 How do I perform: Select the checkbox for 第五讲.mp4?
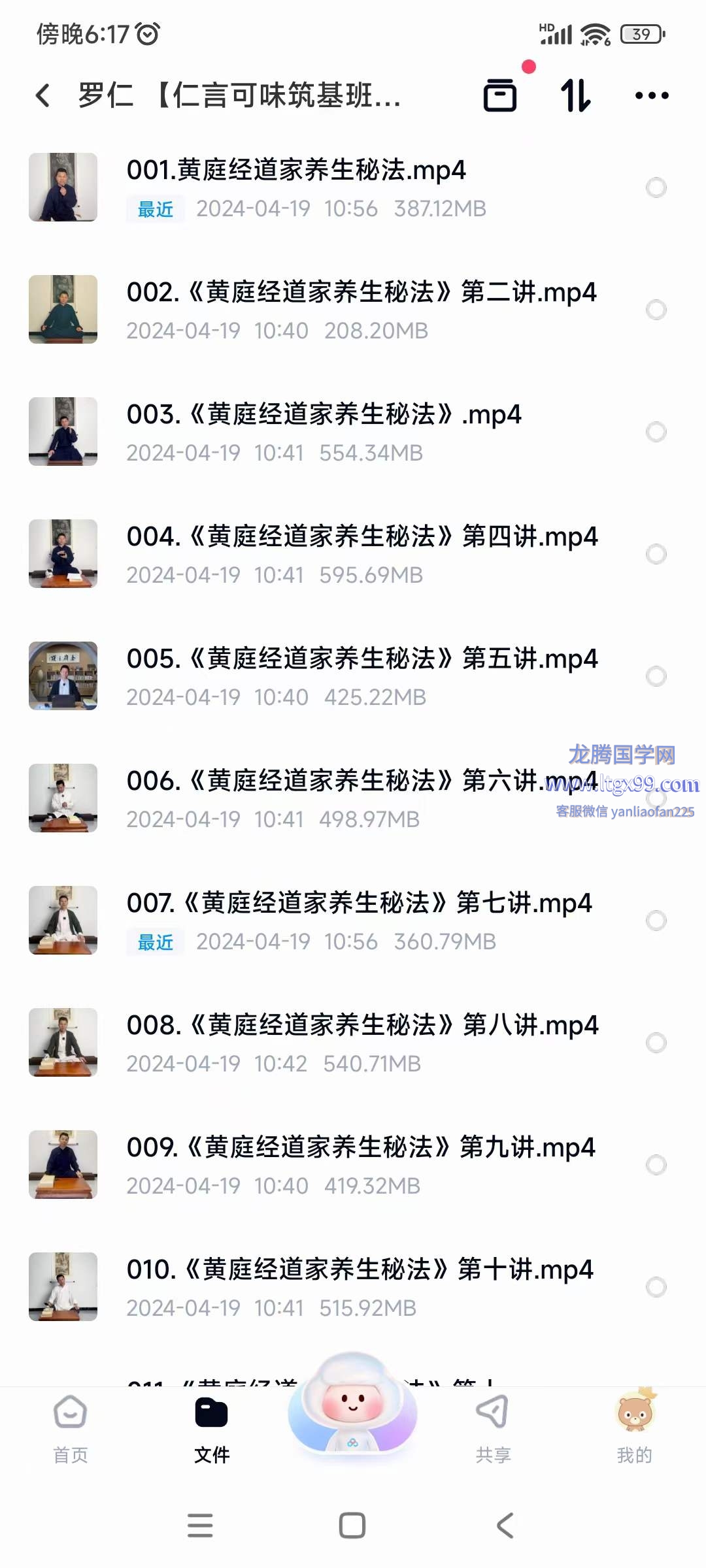[x=656, y=676]
